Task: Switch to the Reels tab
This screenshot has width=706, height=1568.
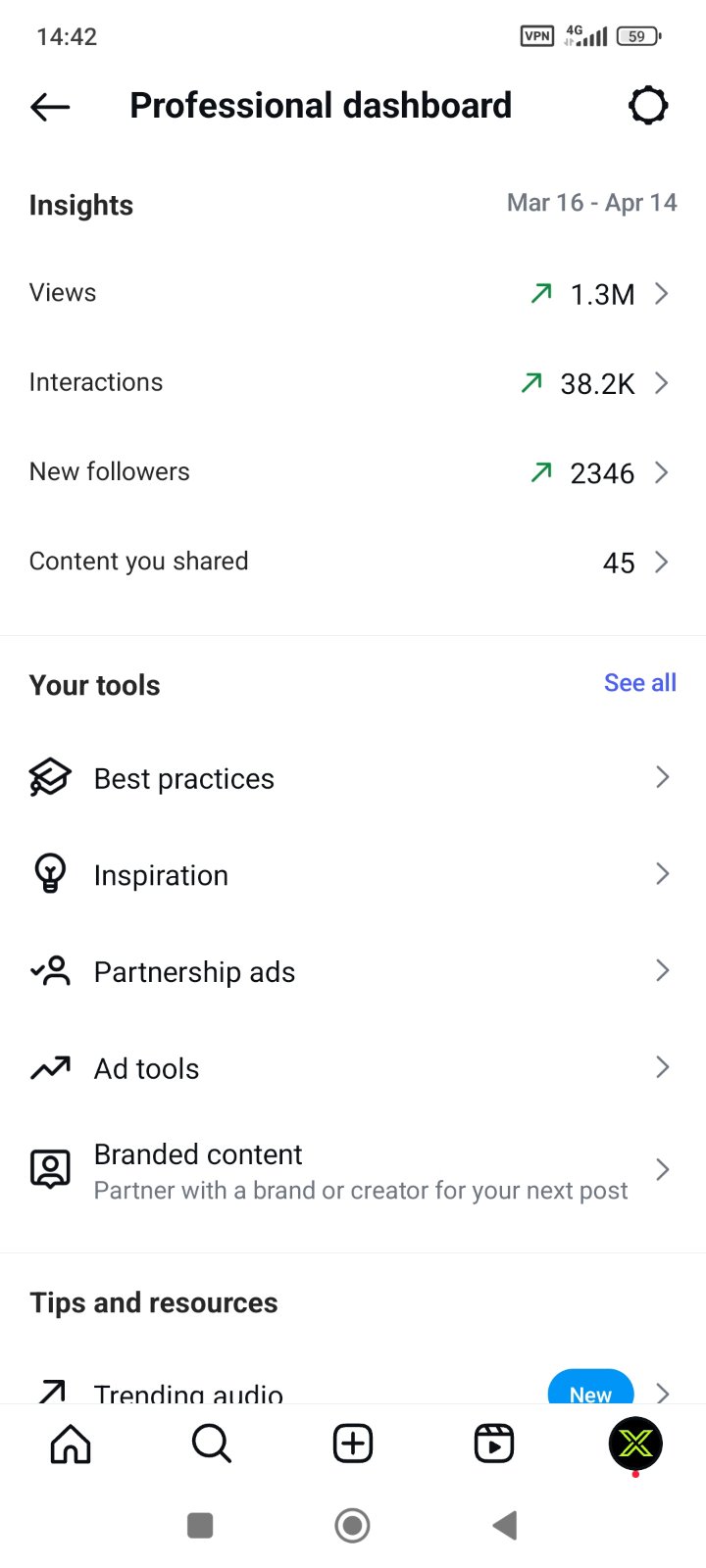Action: point(494,1444)
